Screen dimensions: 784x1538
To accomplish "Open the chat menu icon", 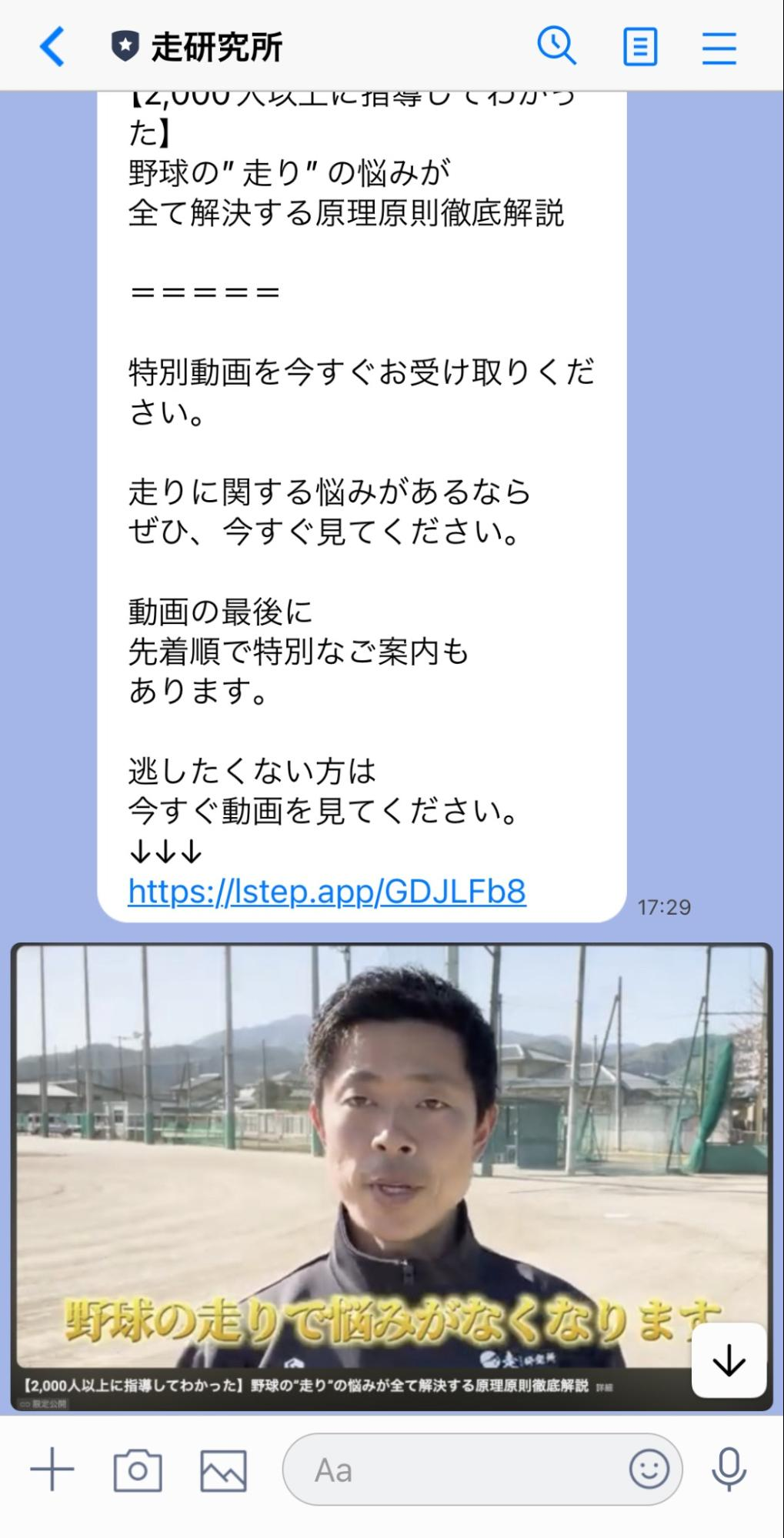I will [x=719, y=48].
